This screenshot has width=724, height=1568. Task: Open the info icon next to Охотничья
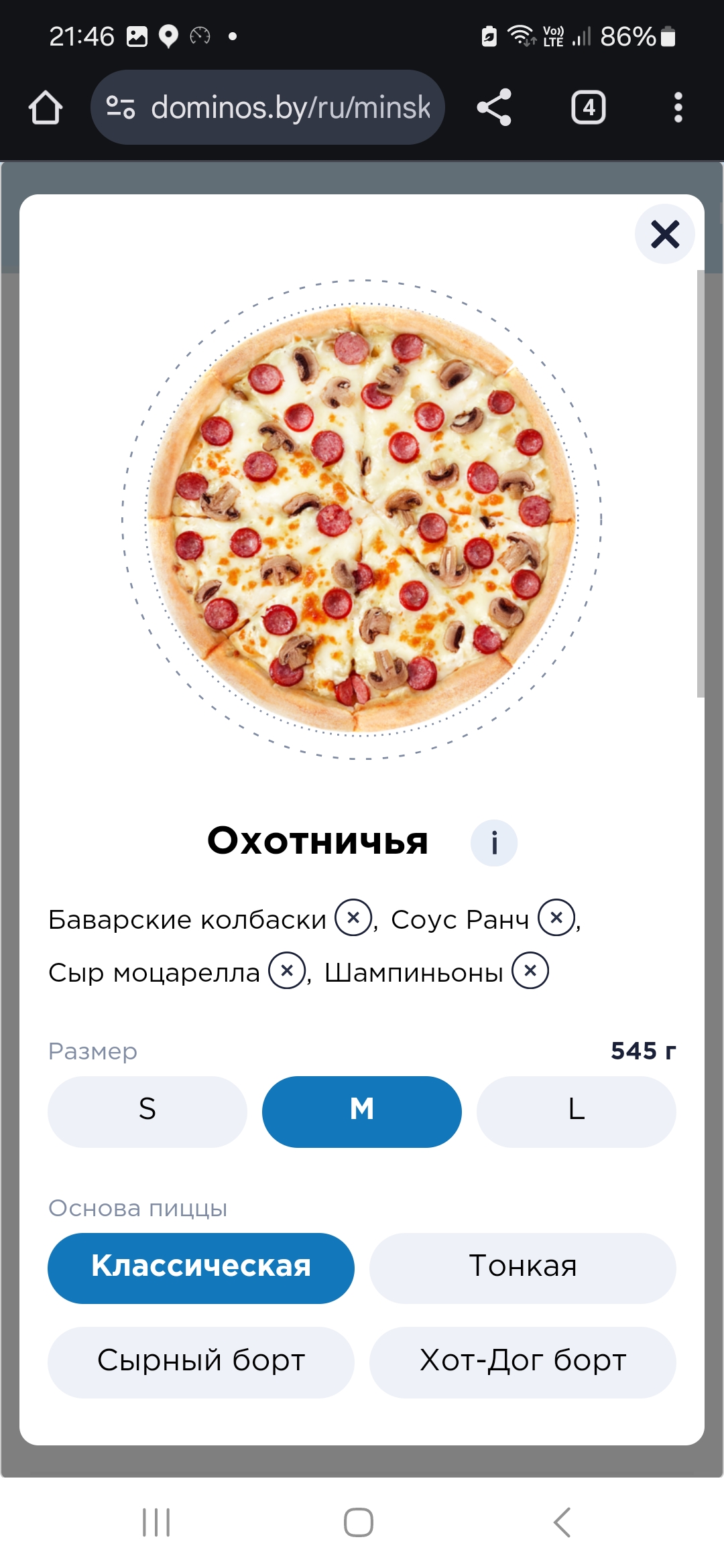coord(494,842)
